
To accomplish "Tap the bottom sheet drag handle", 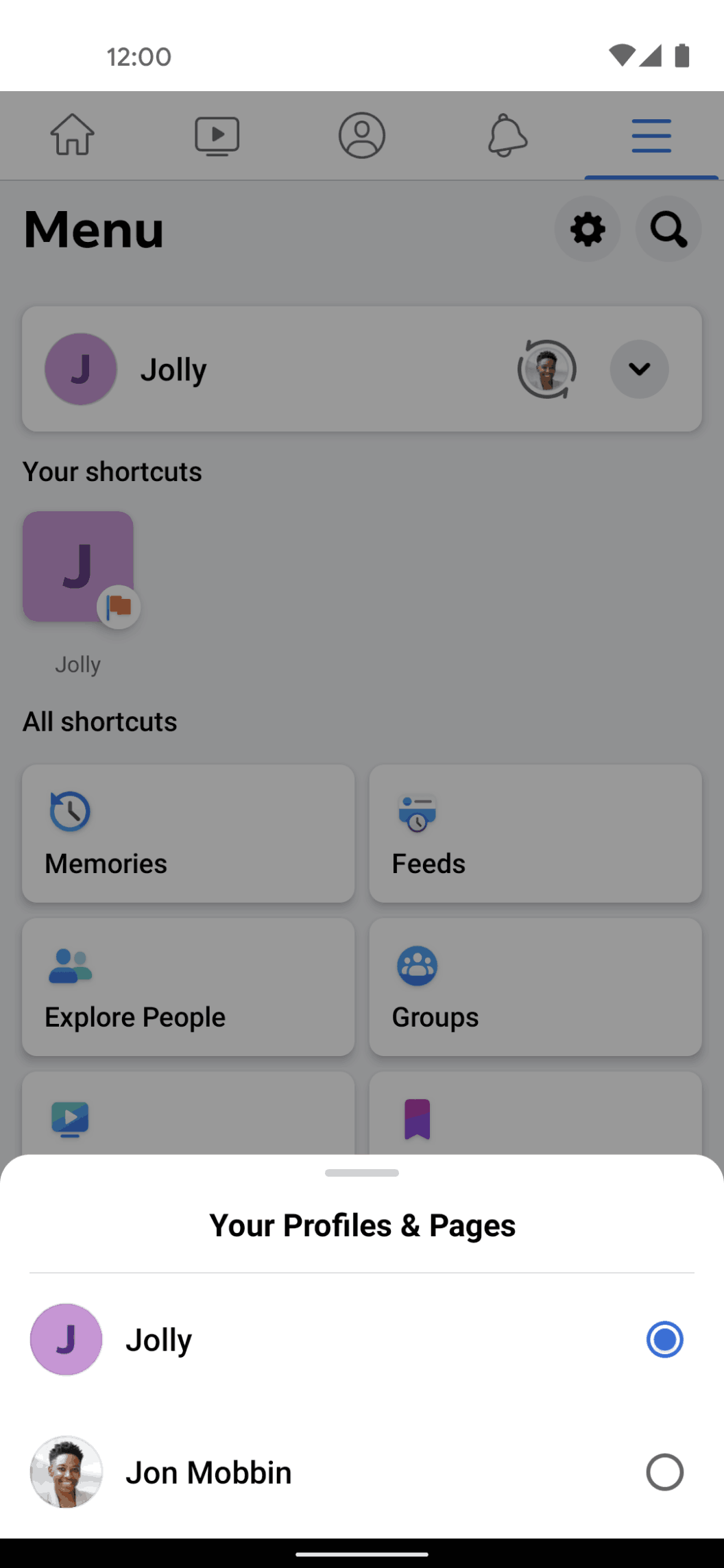I will pos(362,1173).
